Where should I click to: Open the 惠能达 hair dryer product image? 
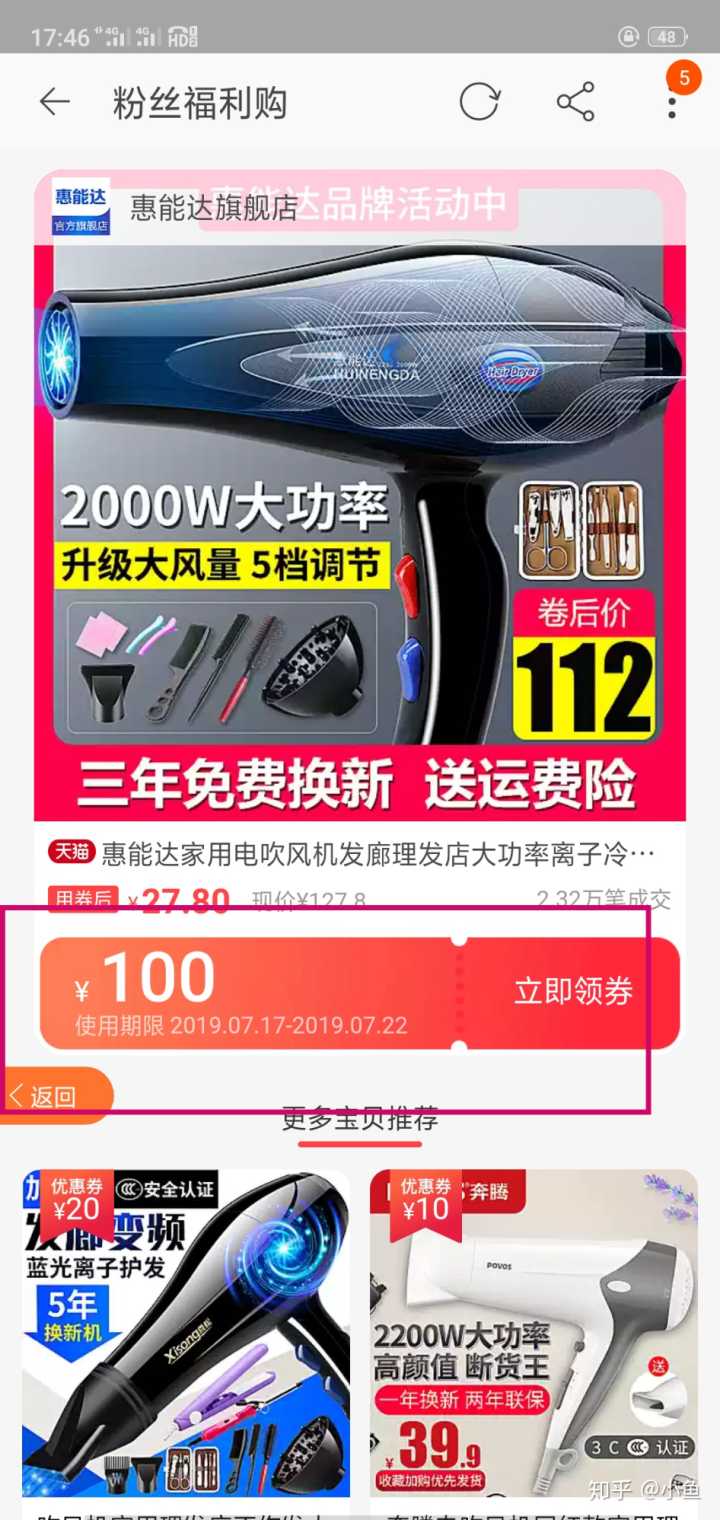pos(360,500)
